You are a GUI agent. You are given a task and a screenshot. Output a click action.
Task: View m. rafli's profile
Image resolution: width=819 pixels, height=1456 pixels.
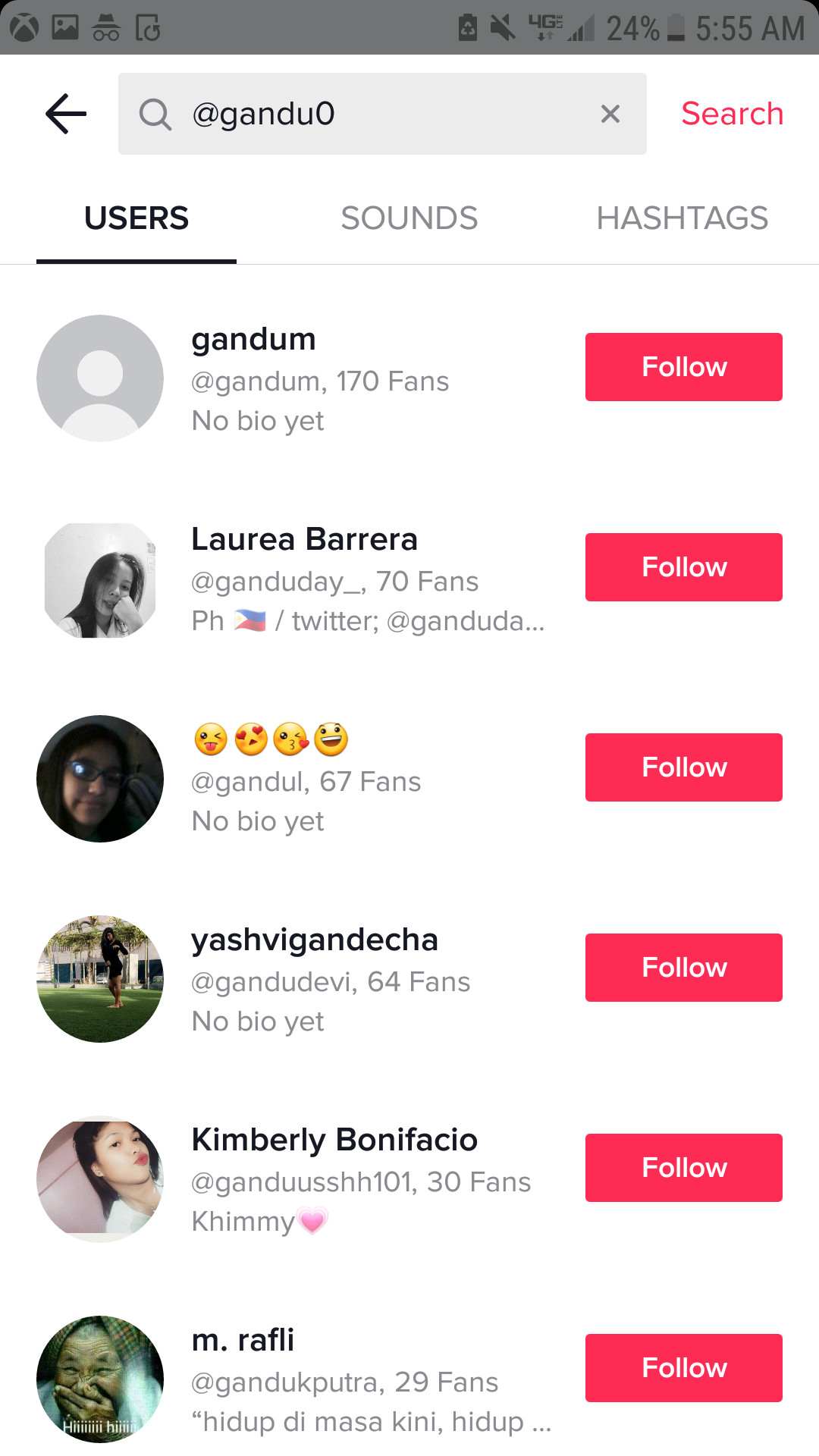(318, 1380)
